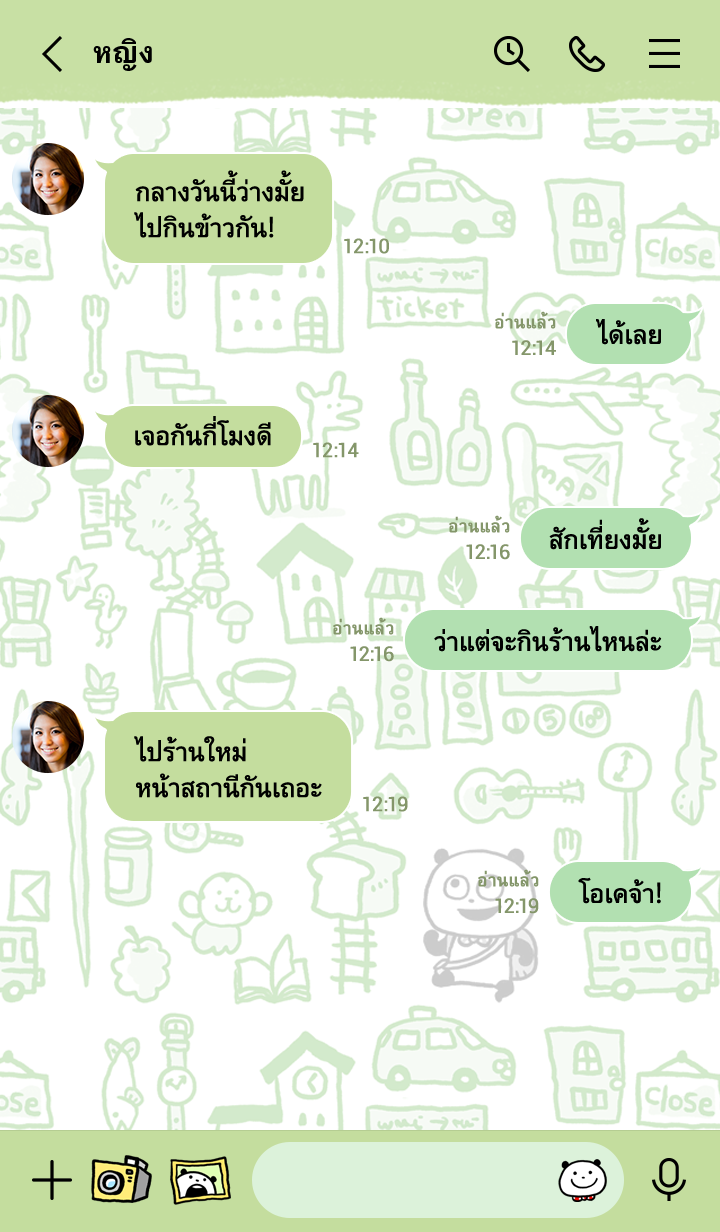
Task: Start a voice call with หญิง
Action: 587,54
